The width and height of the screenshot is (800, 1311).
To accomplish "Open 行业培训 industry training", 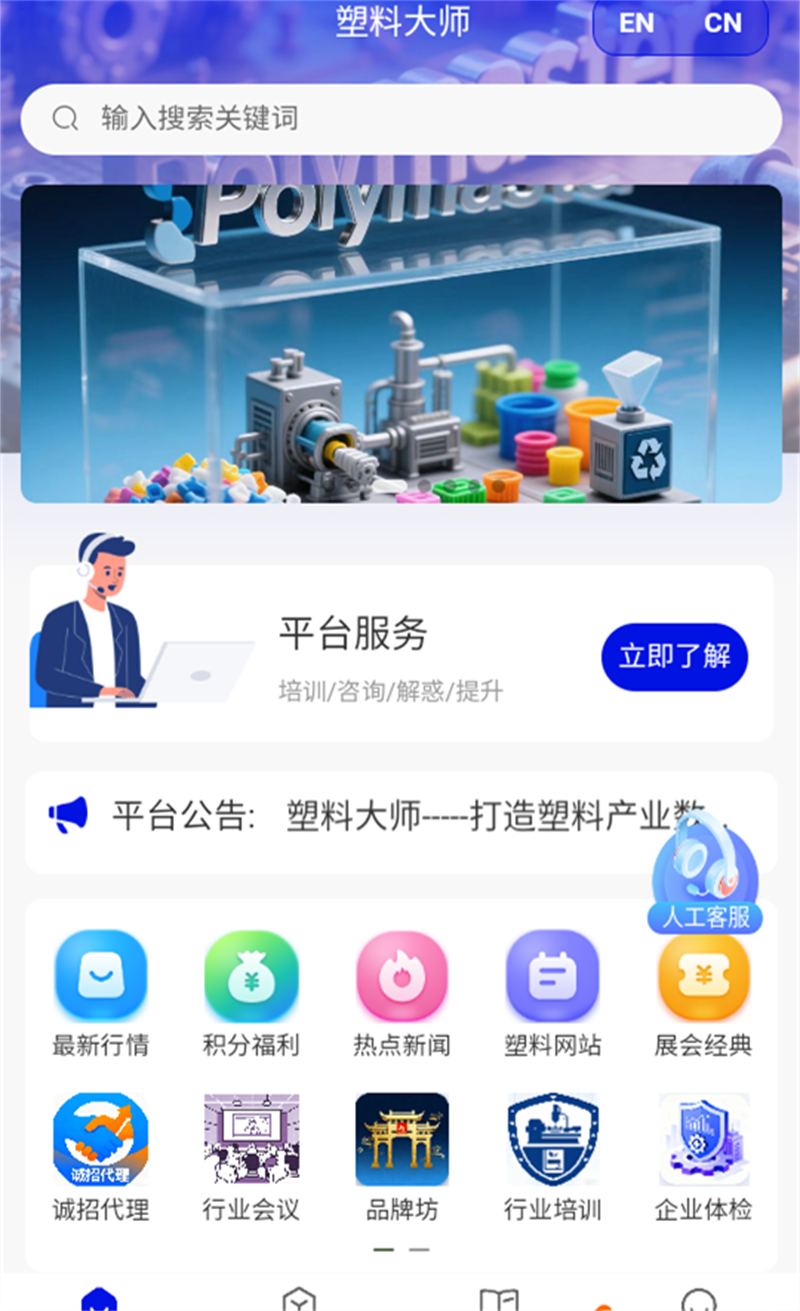I will pos(553,1140).
